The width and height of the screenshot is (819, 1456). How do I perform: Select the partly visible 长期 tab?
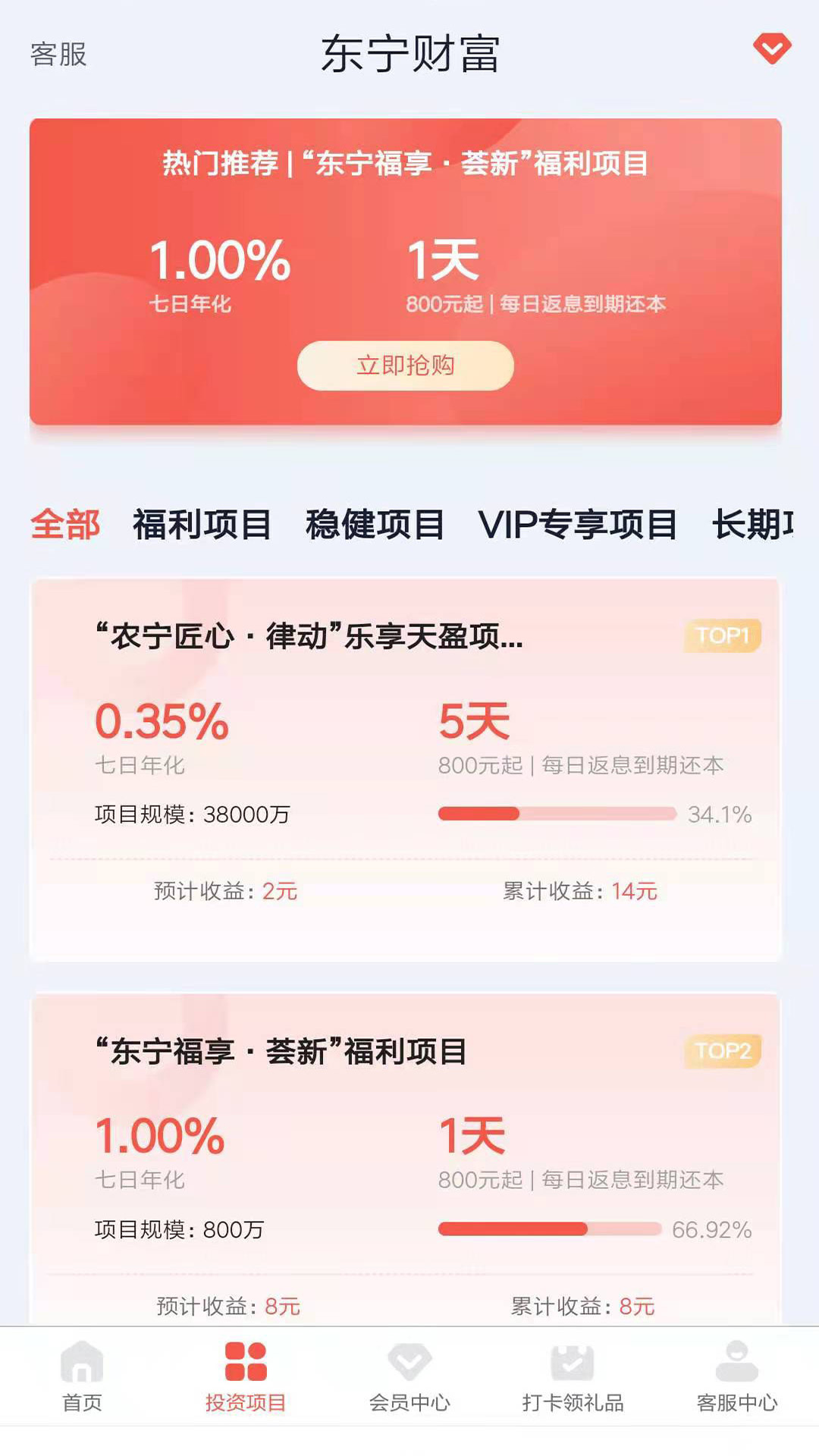click(x=752, y=525)
